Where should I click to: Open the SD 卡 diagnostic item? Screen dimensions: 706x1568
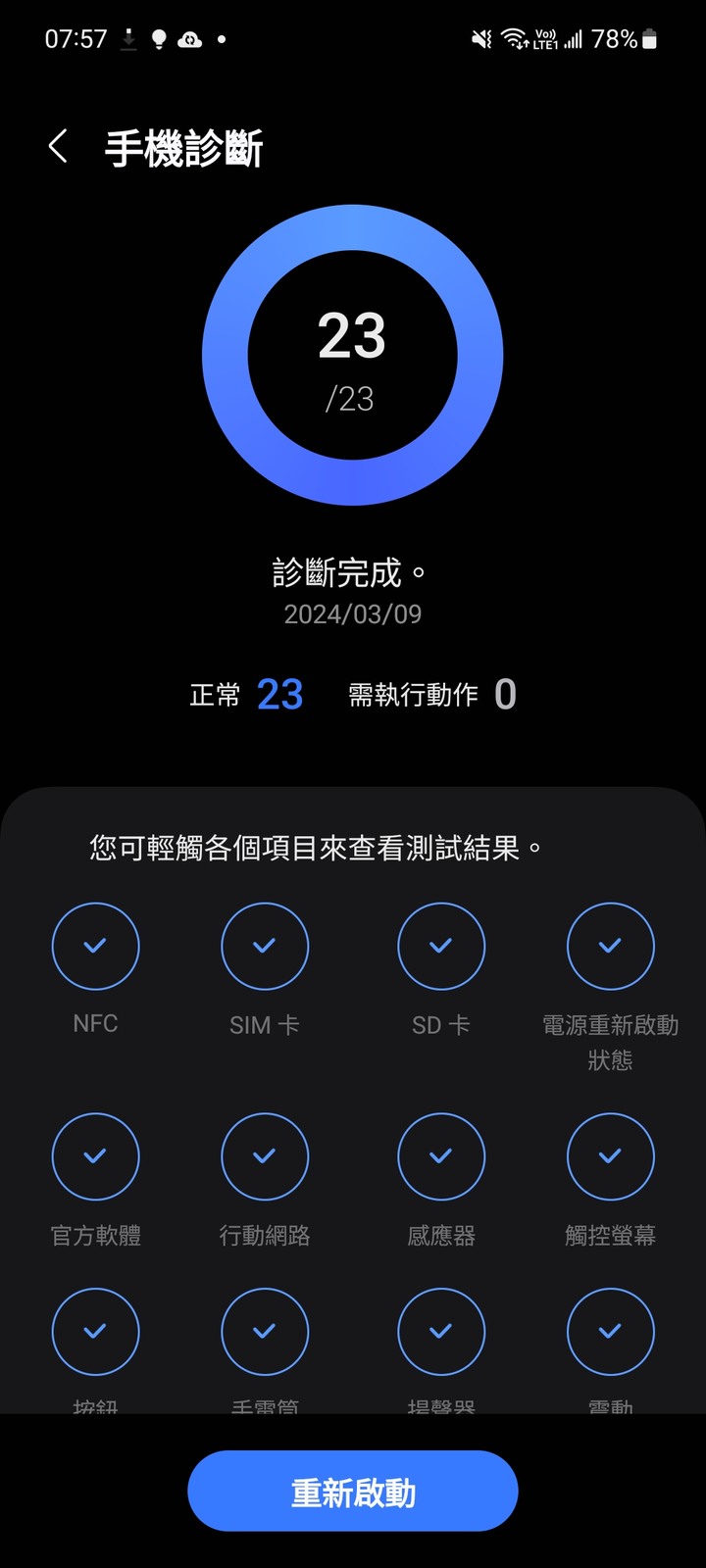tap(441, 947)
